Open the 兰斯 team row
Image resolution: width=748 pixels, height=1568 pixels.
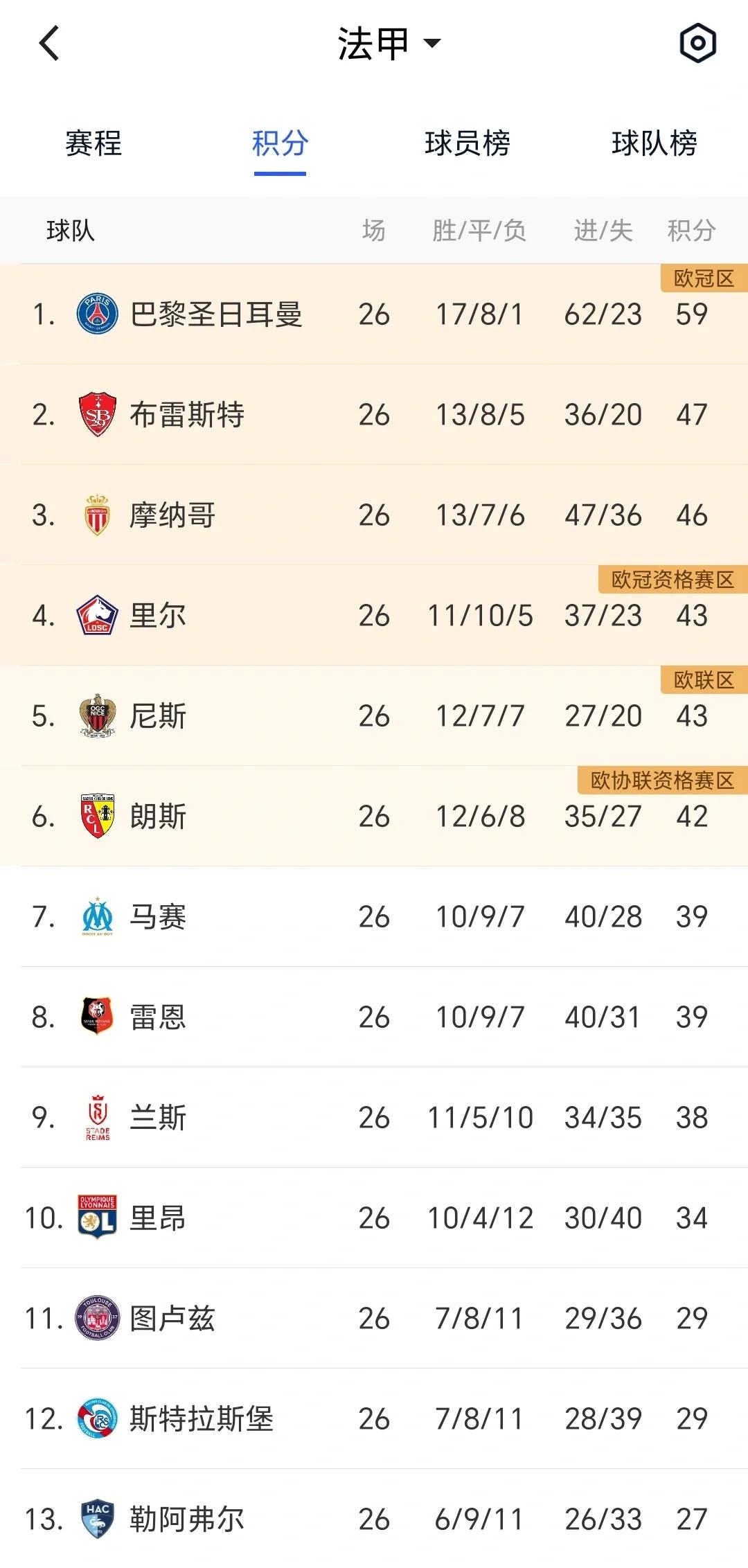(x=158, y=1118)
